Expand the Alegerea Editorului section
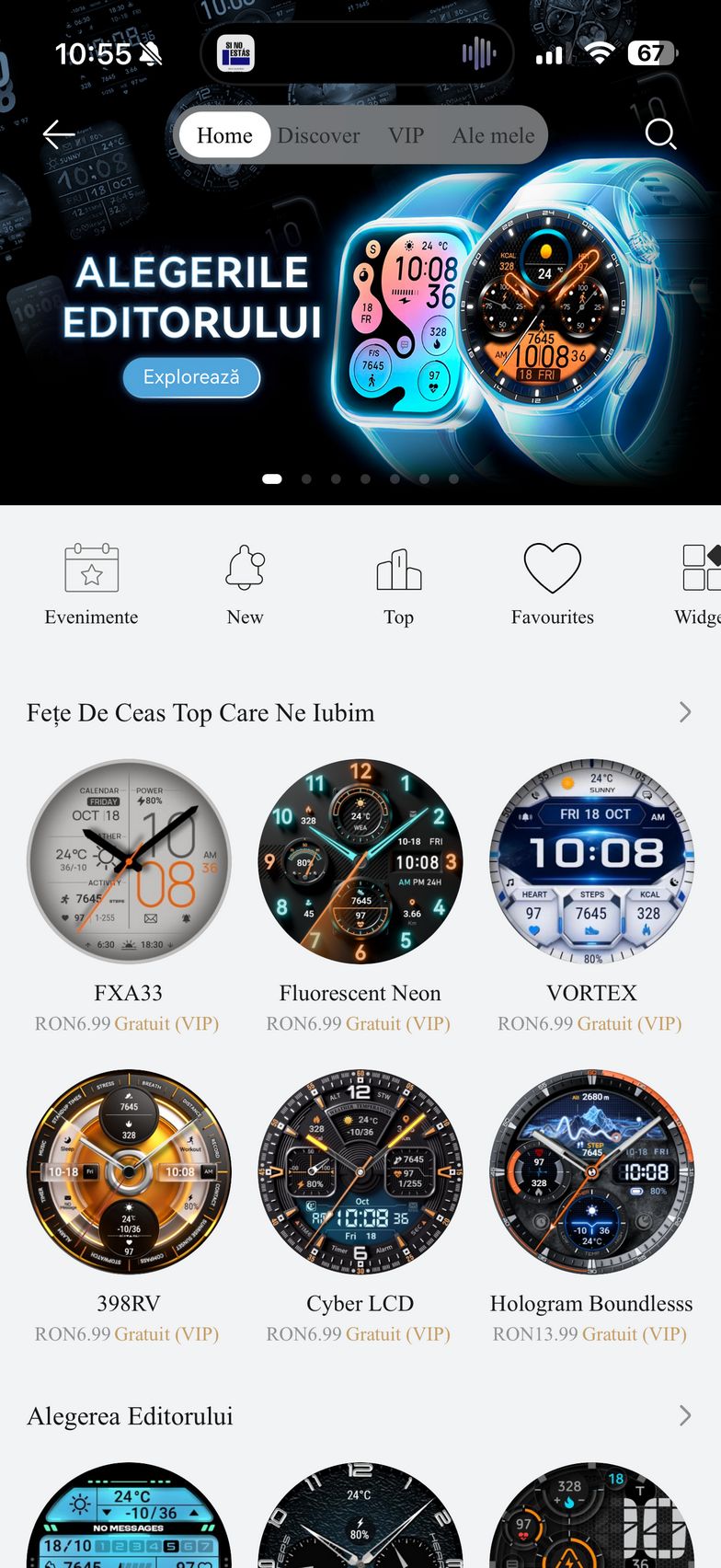This screenshot has height=1568, width=721. point(684,1415)
